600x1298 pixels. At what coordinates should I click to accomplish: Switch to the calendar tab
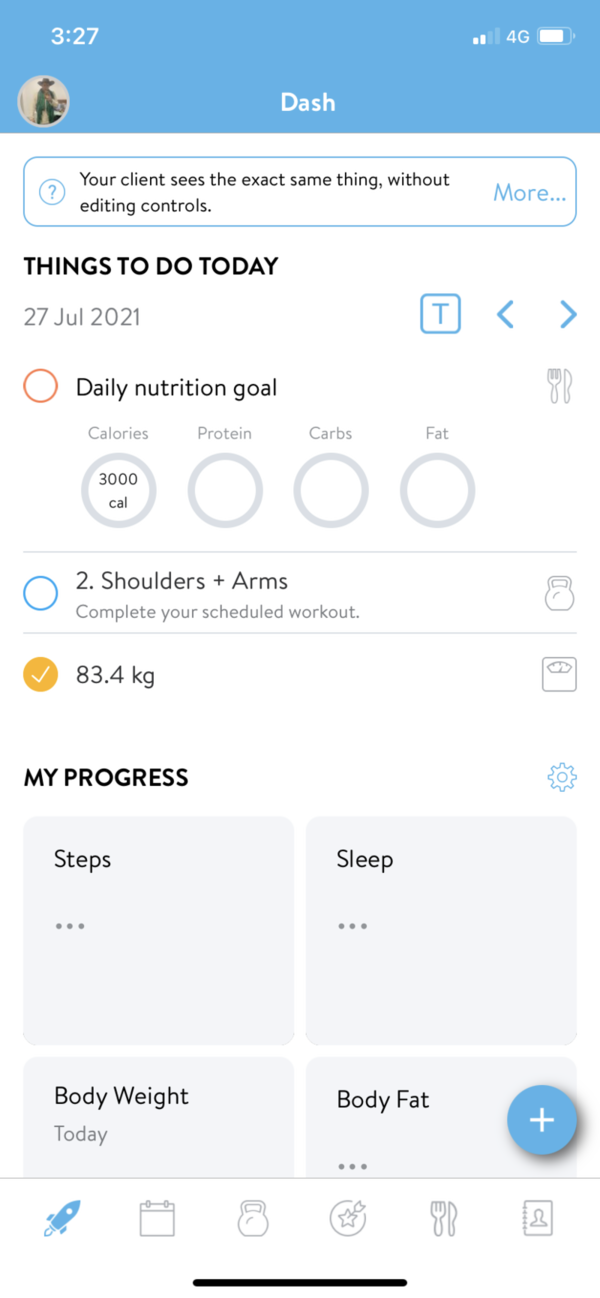(x=157, y=1218)
